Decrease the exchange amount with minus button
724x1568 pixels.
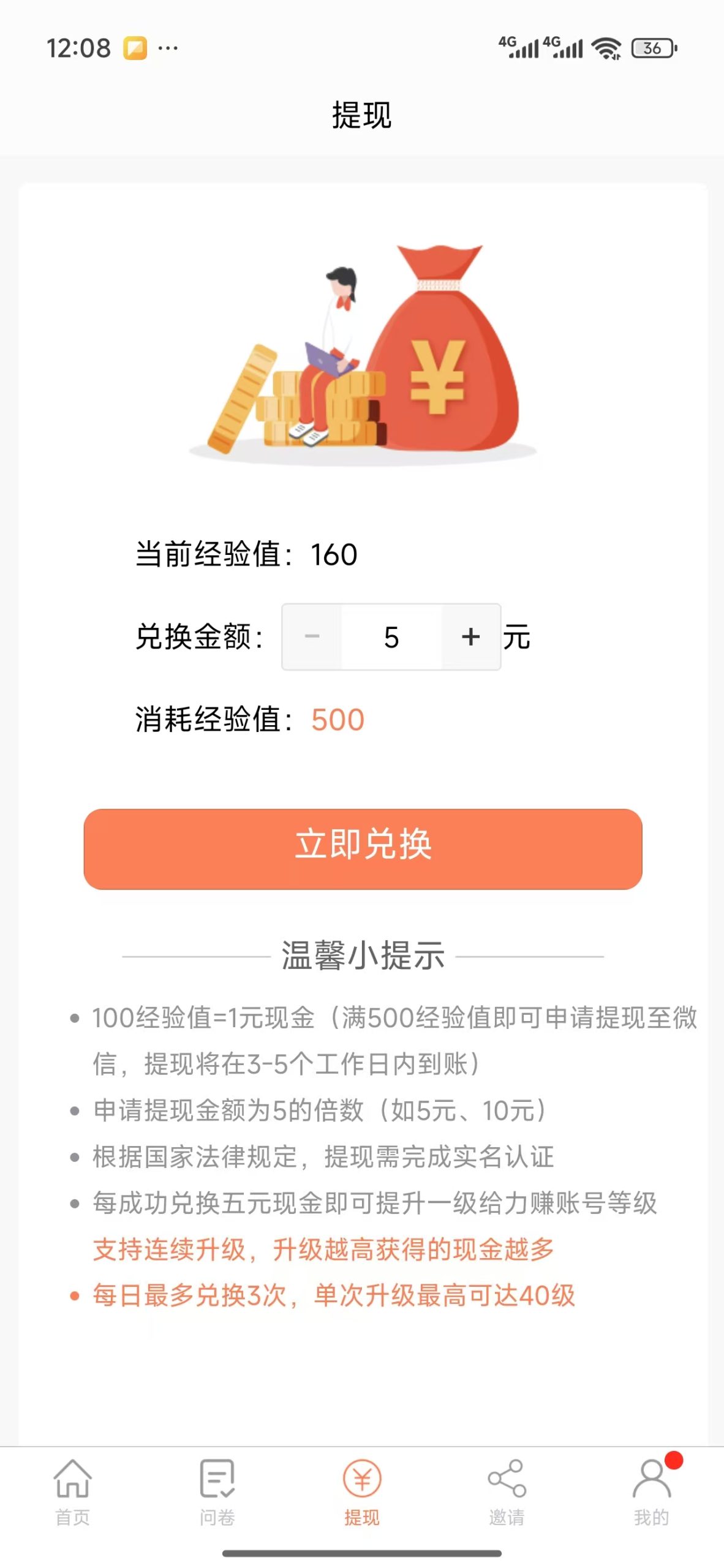(x=312, y=637)
